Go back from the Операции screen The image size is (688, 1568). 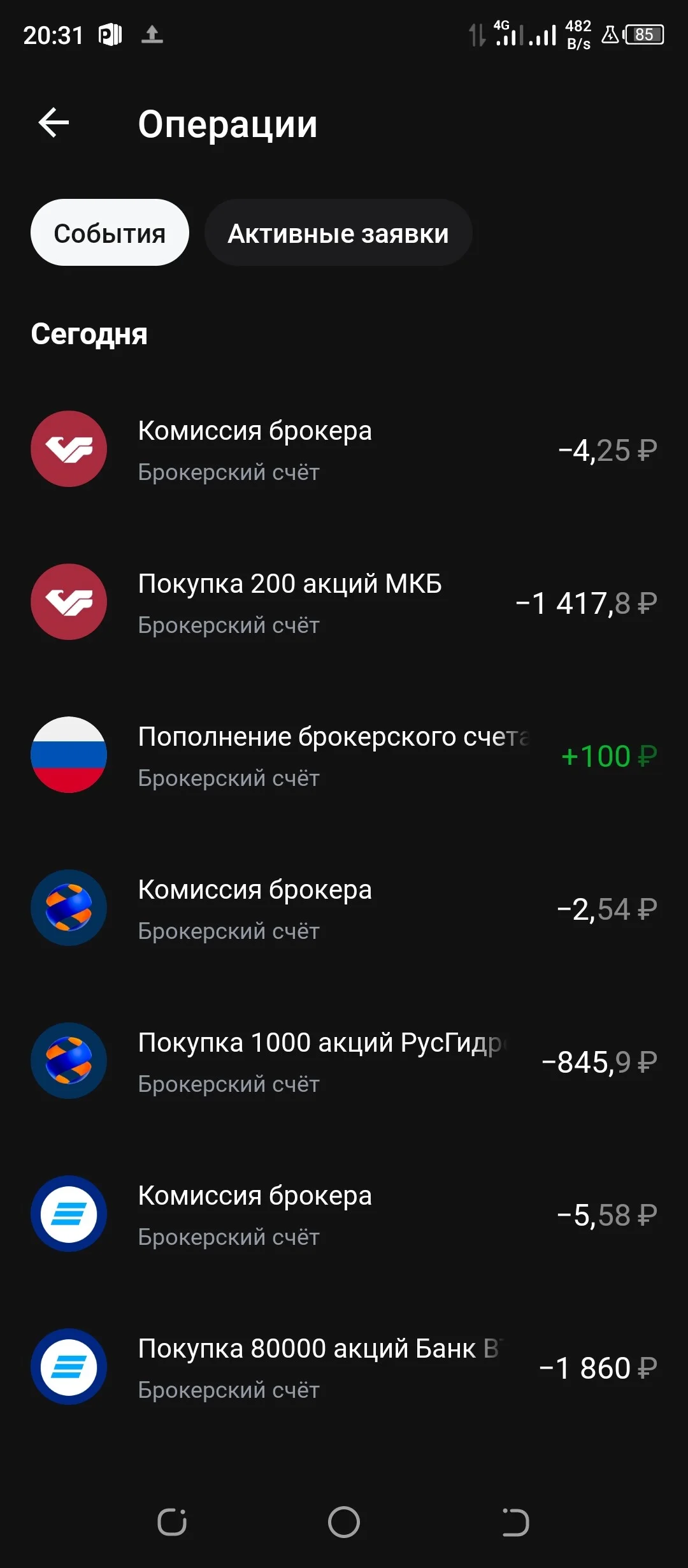pyautogui.click(x=54, y=123)
